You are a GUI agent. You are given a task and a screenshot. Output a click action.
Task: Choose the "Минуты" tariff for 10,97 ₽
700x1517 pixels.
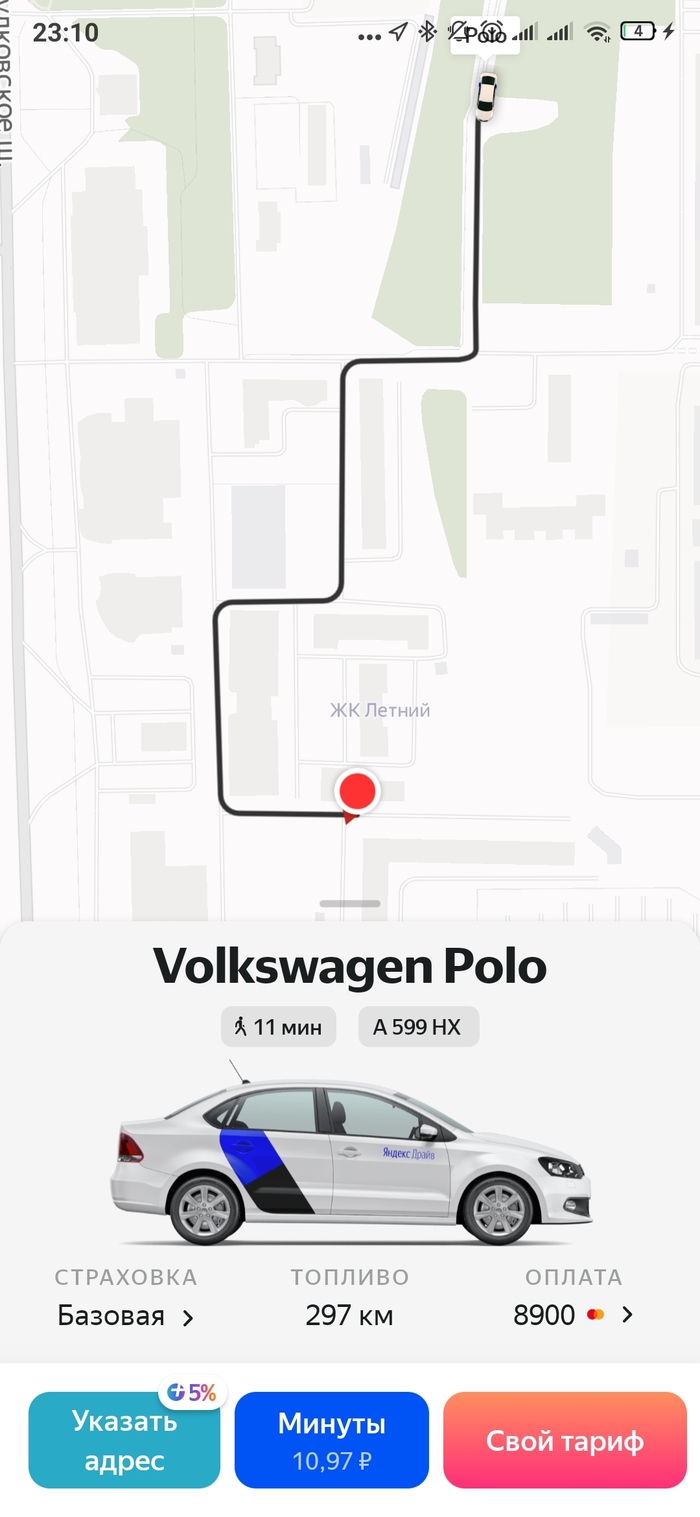(331, 1440)
